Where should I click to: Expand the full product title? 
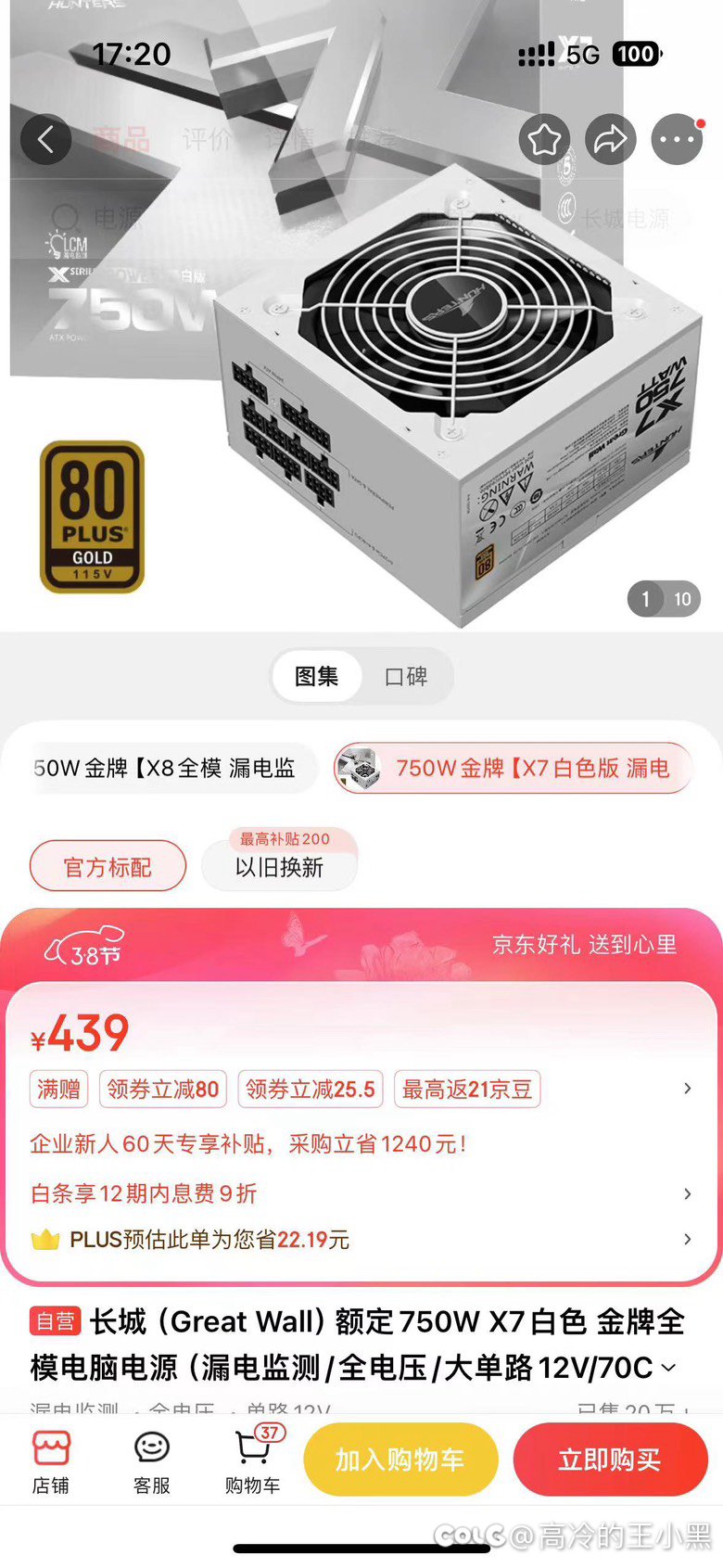pyautogui.click(x=669, y=1368)
